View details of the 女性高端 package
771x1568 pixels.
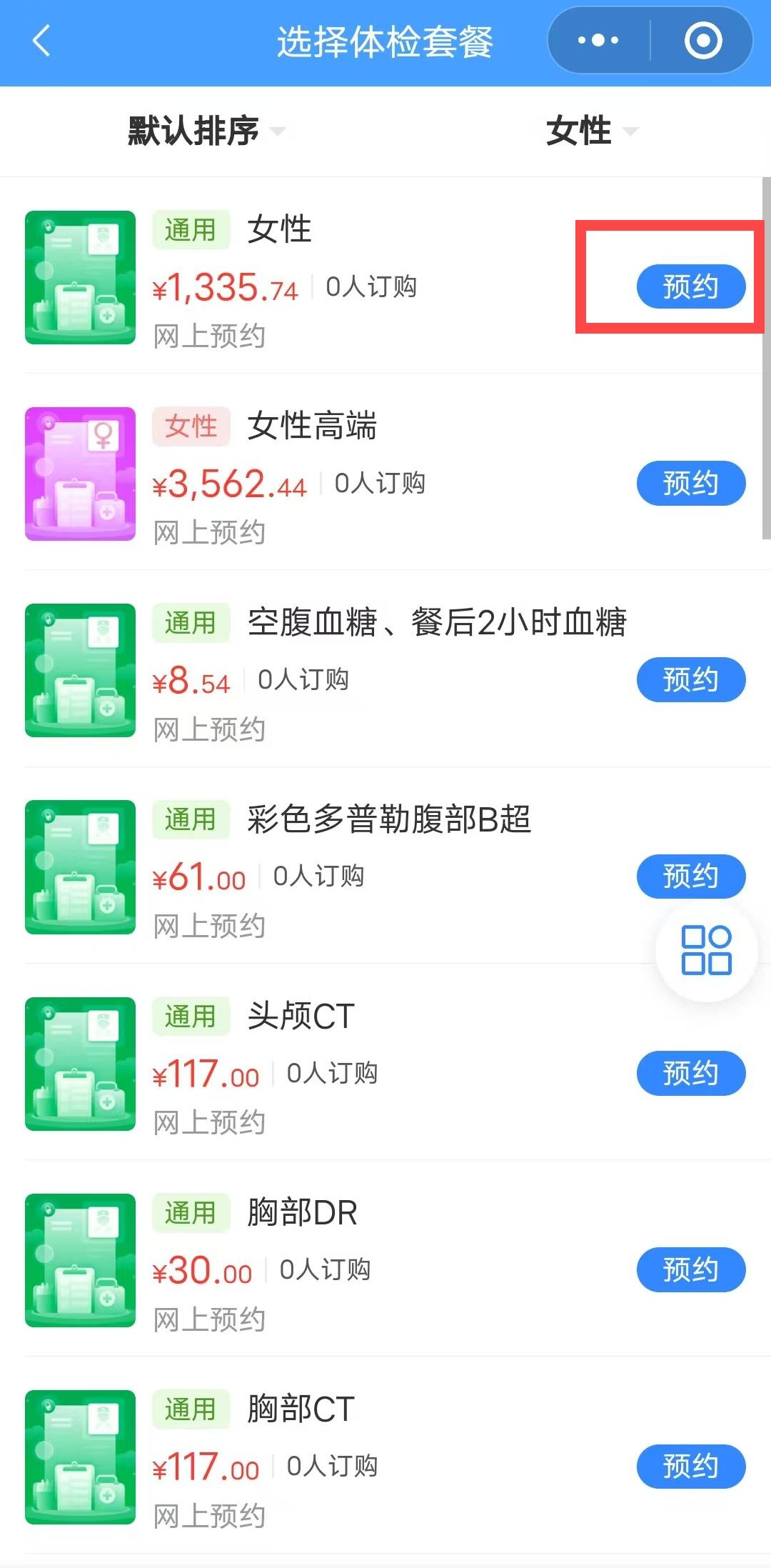312,426
